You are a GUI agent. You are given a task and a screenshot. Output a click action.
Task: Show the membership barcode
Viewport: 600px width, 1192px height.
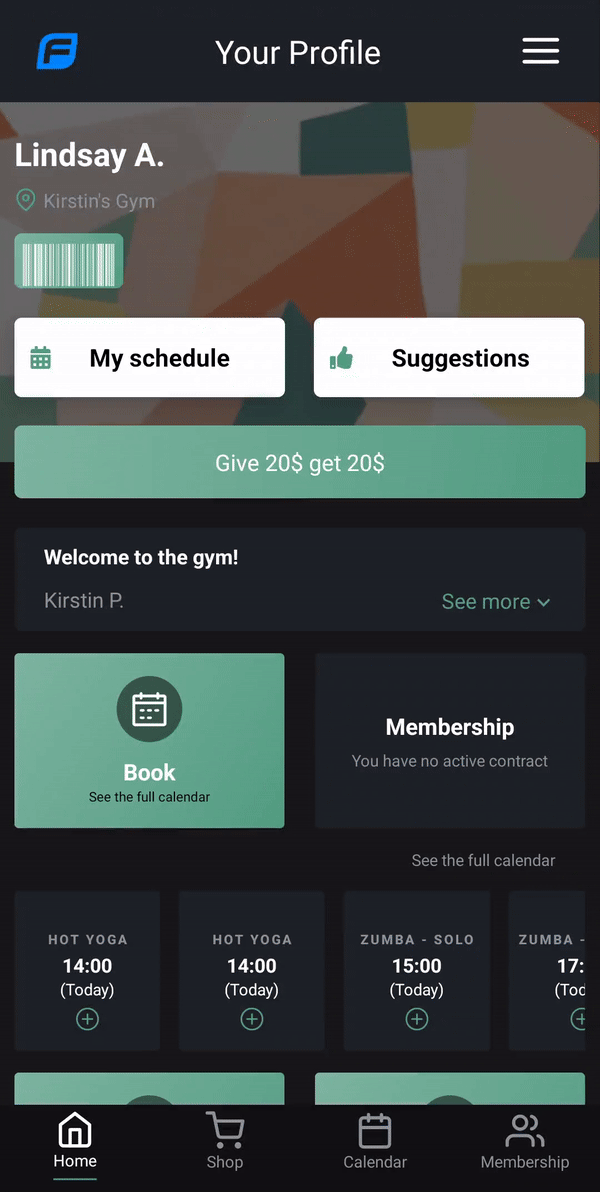click(x=69, y=261)
